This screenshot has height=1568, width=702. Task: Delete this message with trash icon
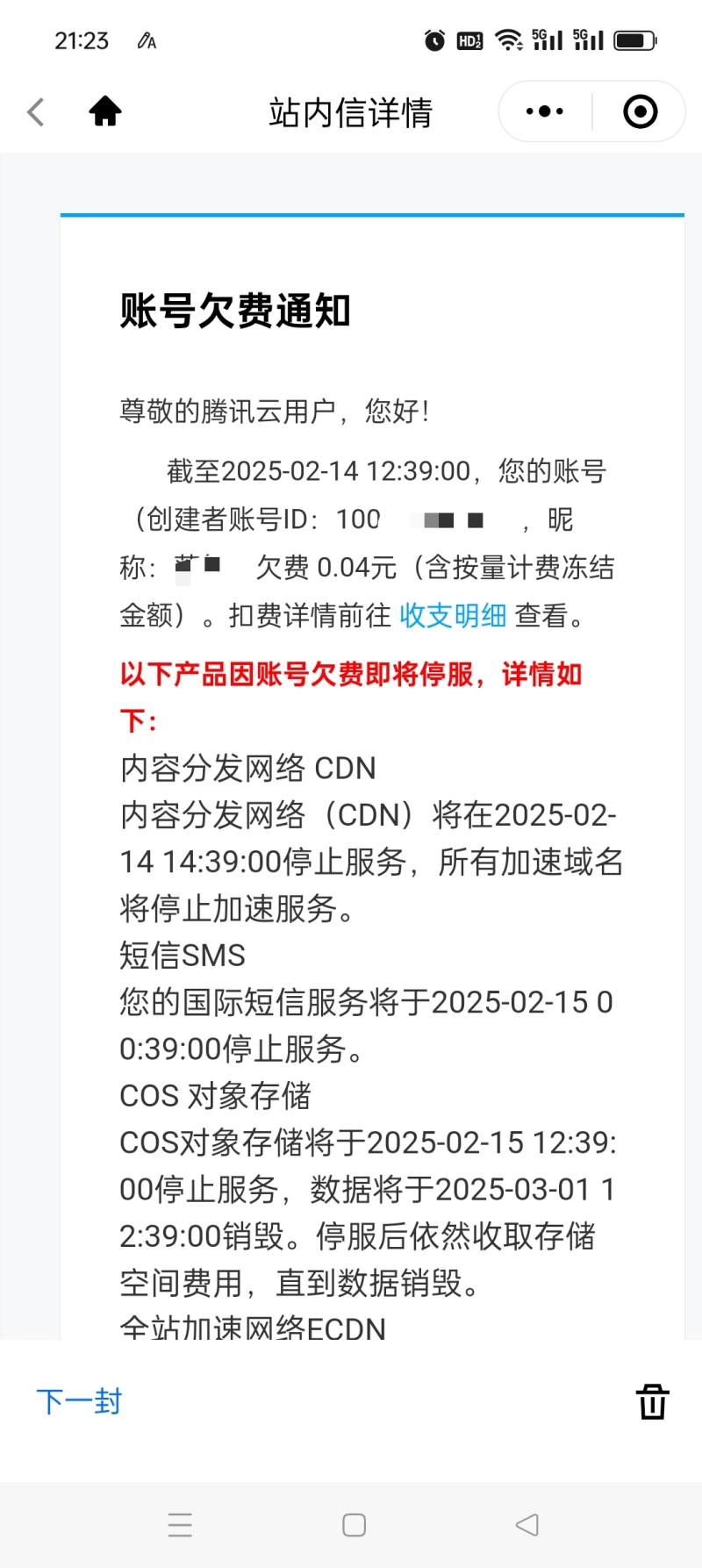652,1401
